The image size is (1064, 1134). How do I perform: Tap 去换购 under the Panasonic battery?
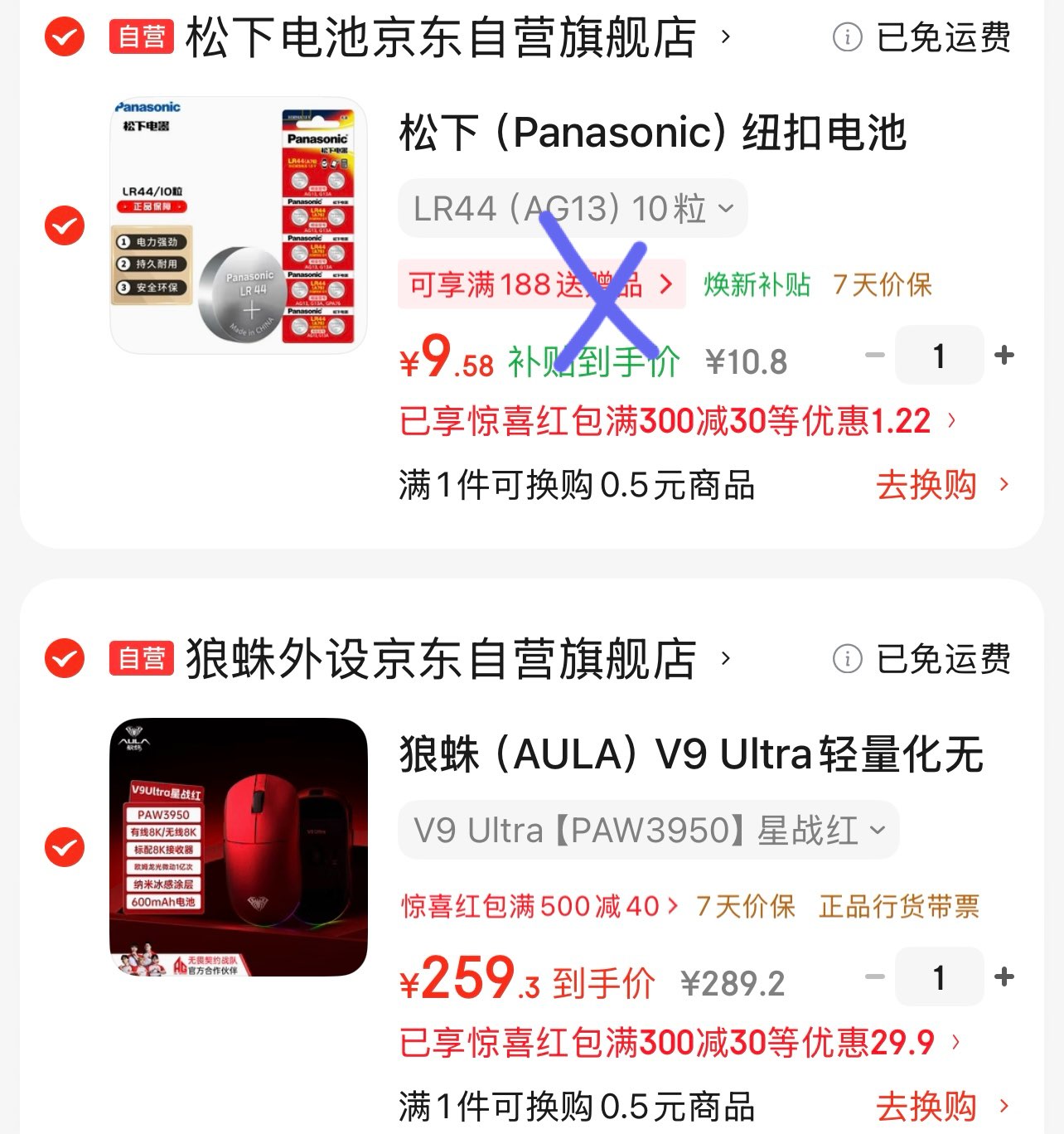click(941, 485)
